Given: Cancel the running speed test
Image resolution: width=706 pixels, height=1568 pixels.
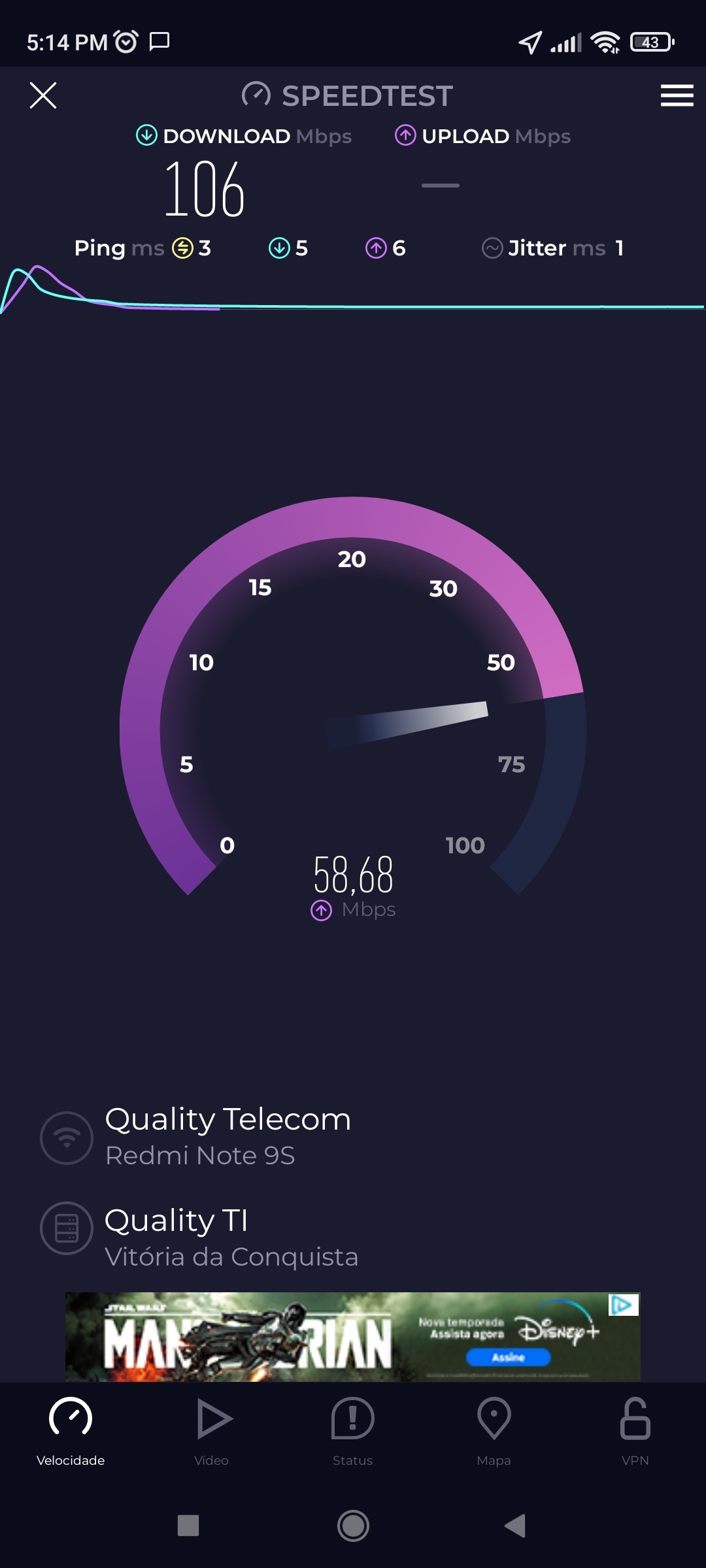Looking at the screenshot, I should 43,95.
